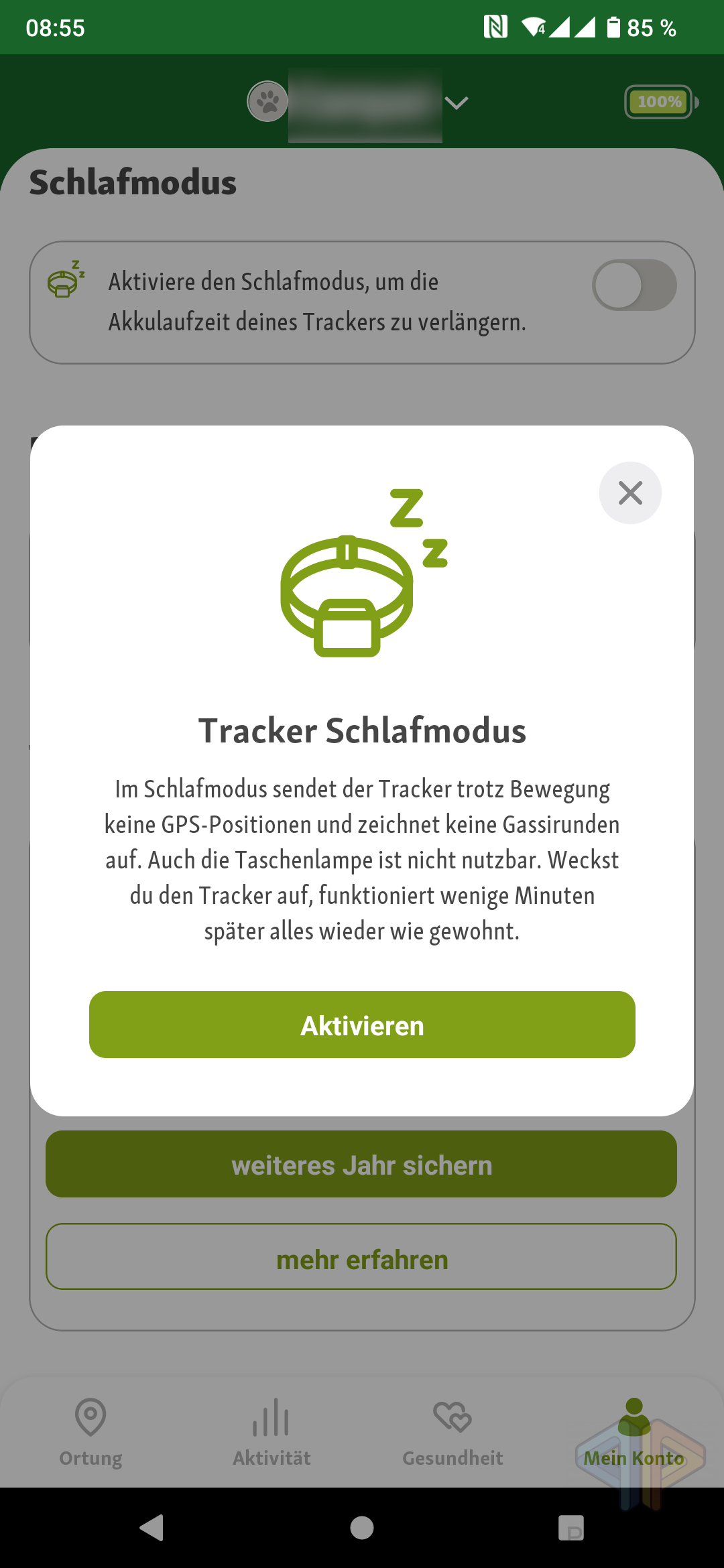Viewport: 724px width, 1568px height.
Task: Open the Gesundheit tab
Action: (452, 1433)
